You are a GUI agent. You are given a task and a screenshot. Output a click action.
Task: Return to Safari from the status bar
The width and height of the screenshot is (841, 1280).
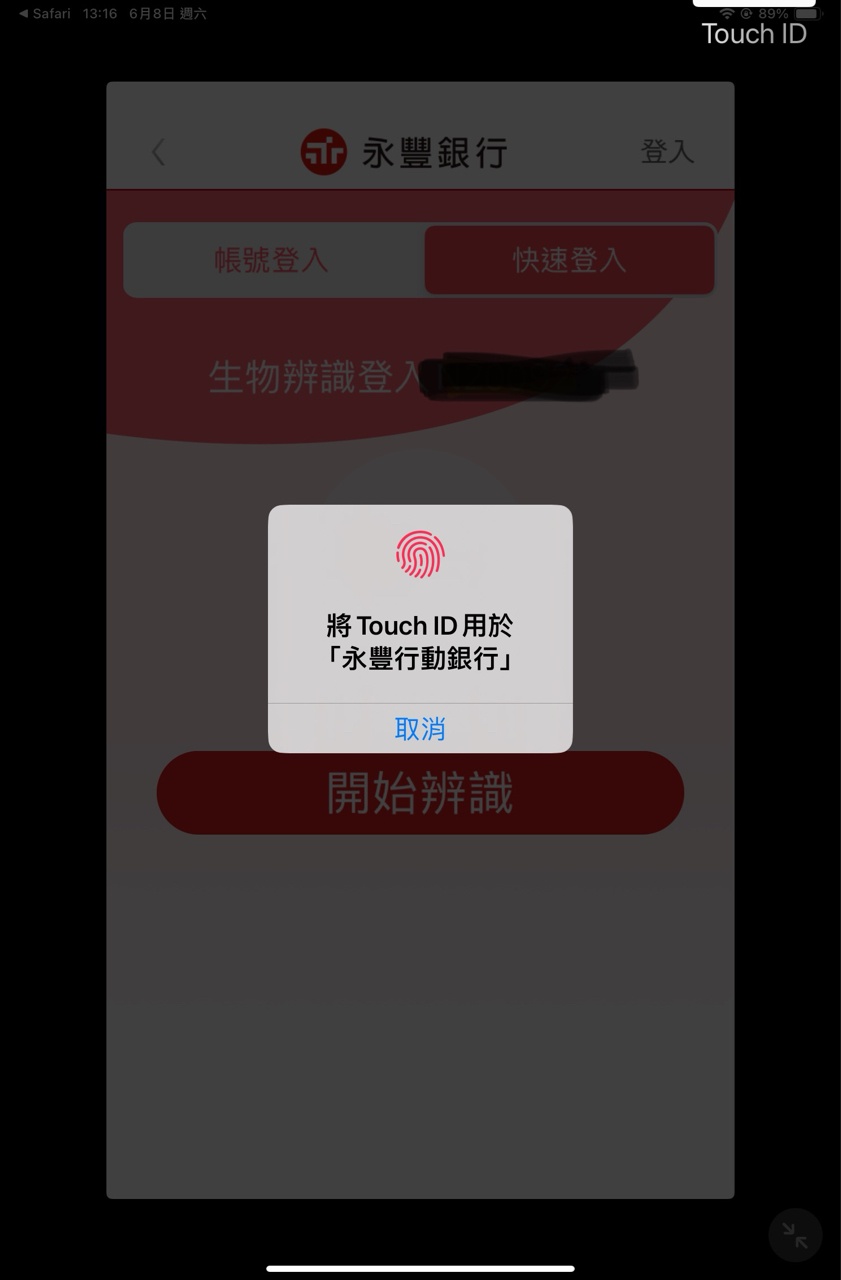(x=45, y=14)
